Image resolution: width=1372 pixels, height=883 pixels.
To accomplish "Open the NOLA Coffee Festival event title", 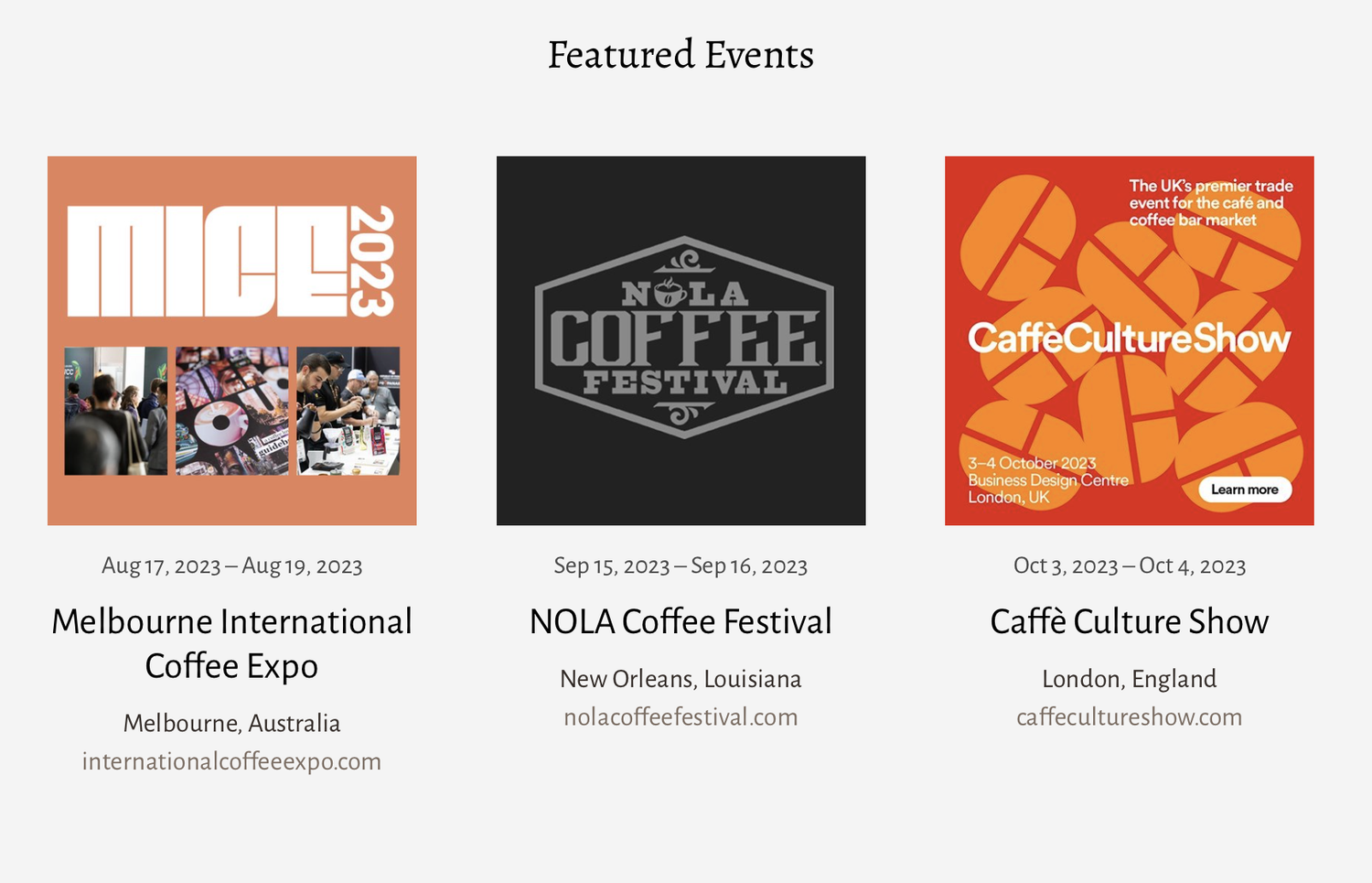I will pos(681,621).
